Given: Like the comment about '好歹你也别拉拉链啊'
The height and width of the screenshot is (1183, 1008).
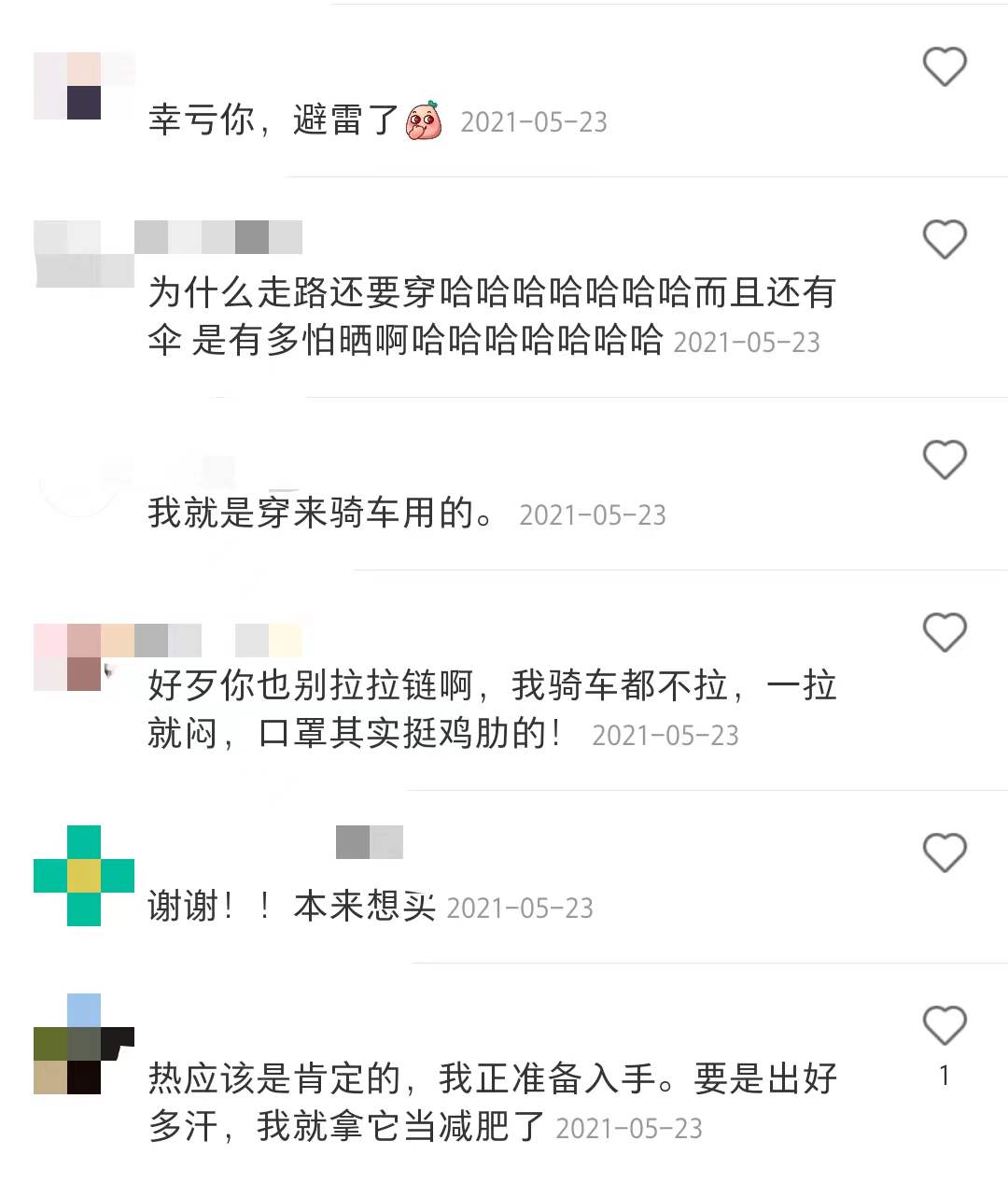Looking at the screenshot, I should pos(944,633).
